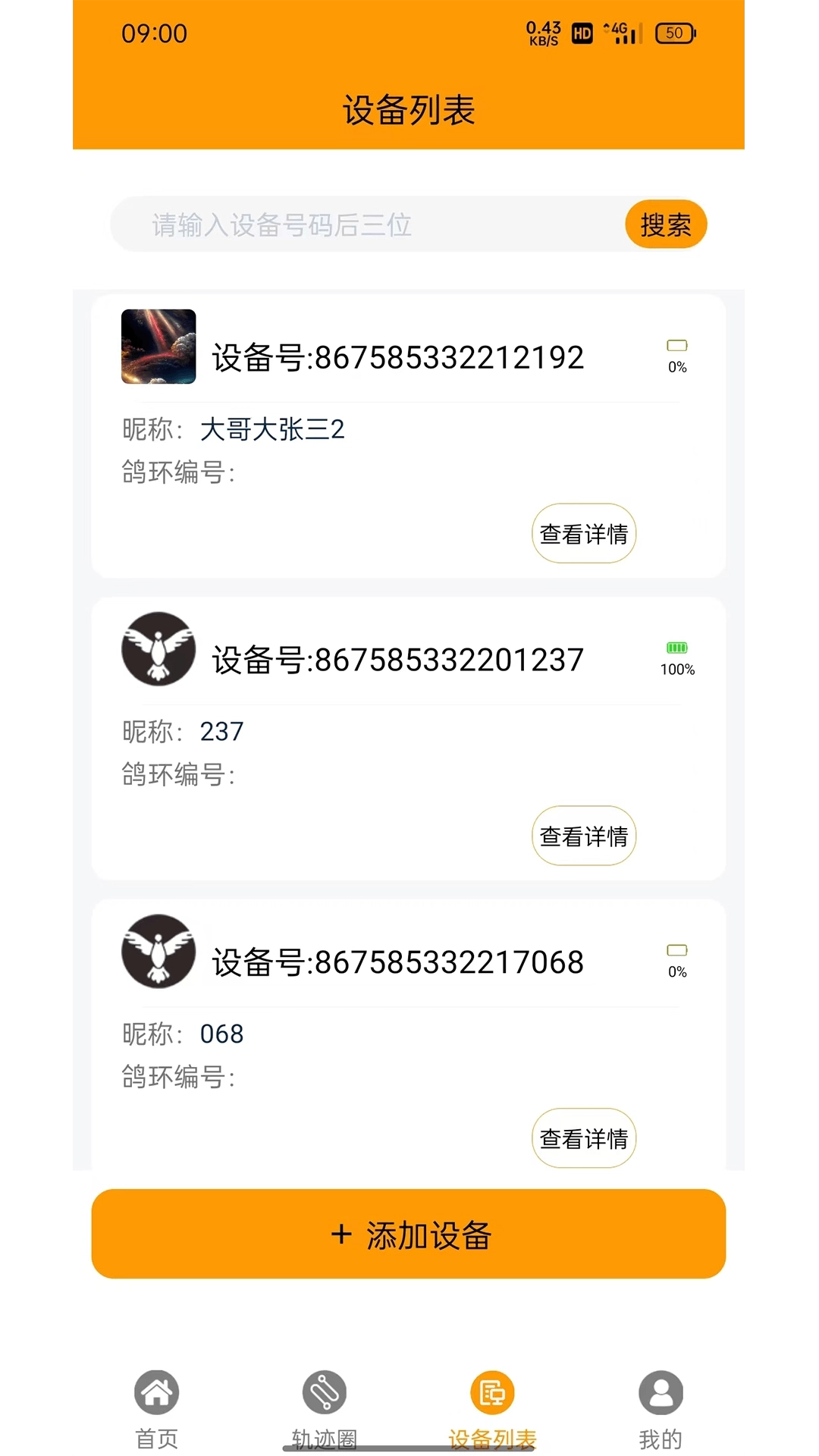Tap the 0% battery icon on first device
This screenshot has height=1456, width=819.
point(676,346)
